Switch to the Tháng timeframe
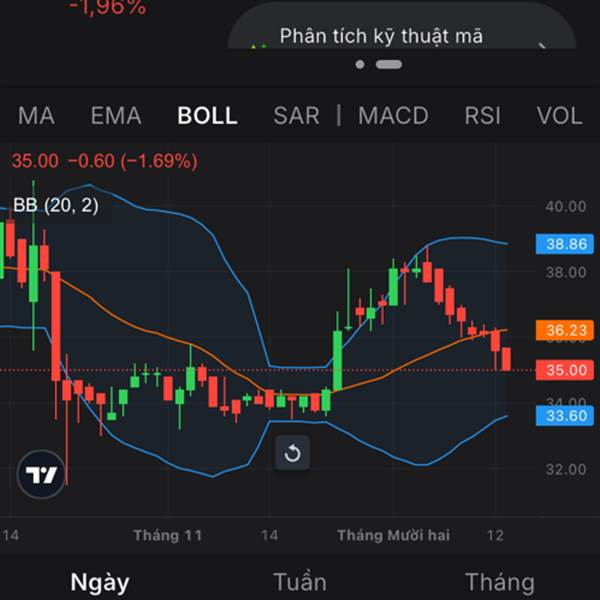The image size is (600, 600). pyautogui.click(x=499, y=582)
